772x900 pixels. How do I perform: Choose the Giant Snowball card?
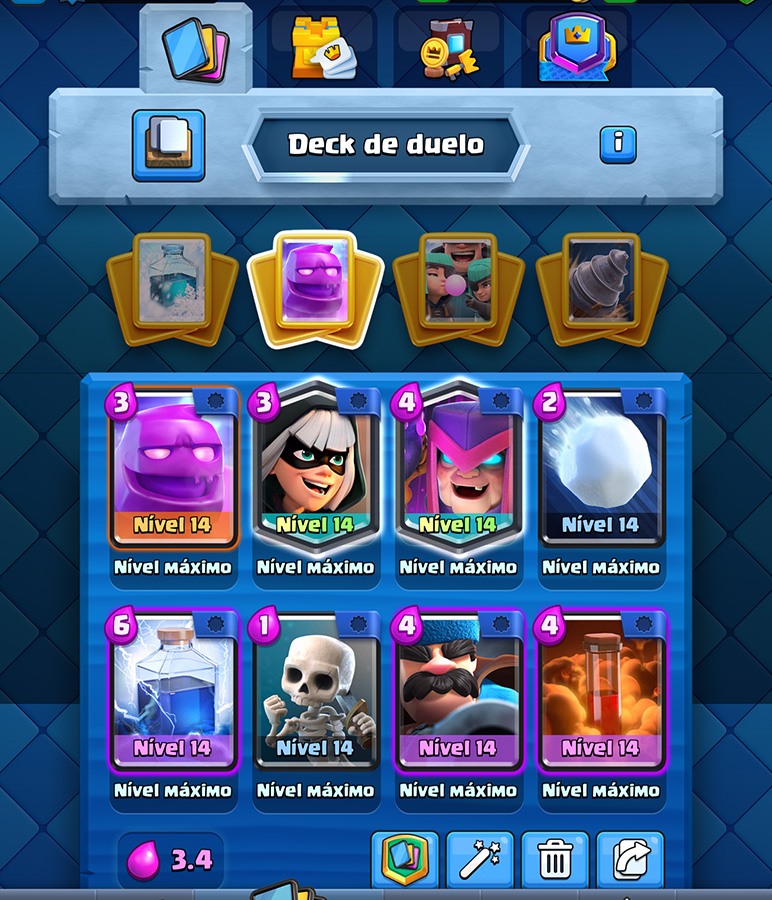[x=601, y=468]
